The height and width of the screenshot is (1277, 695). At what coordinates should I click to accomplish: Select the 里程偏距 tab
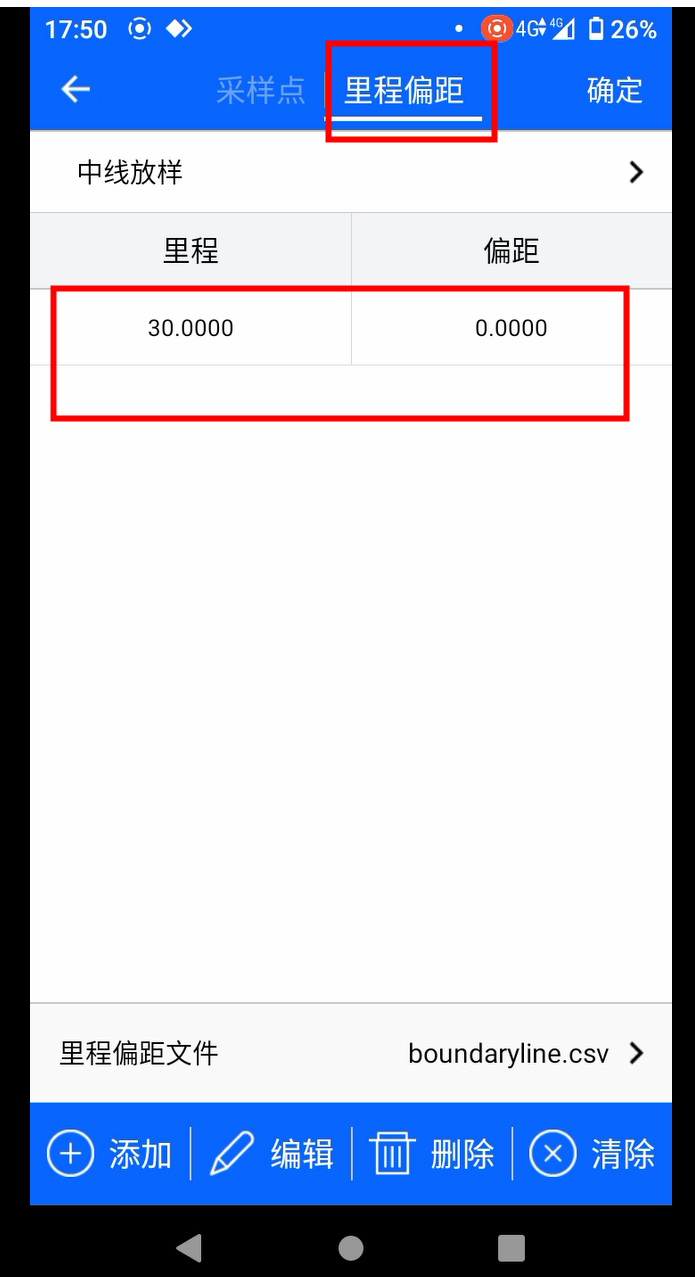pyautogui.click(x=404, y=90)
